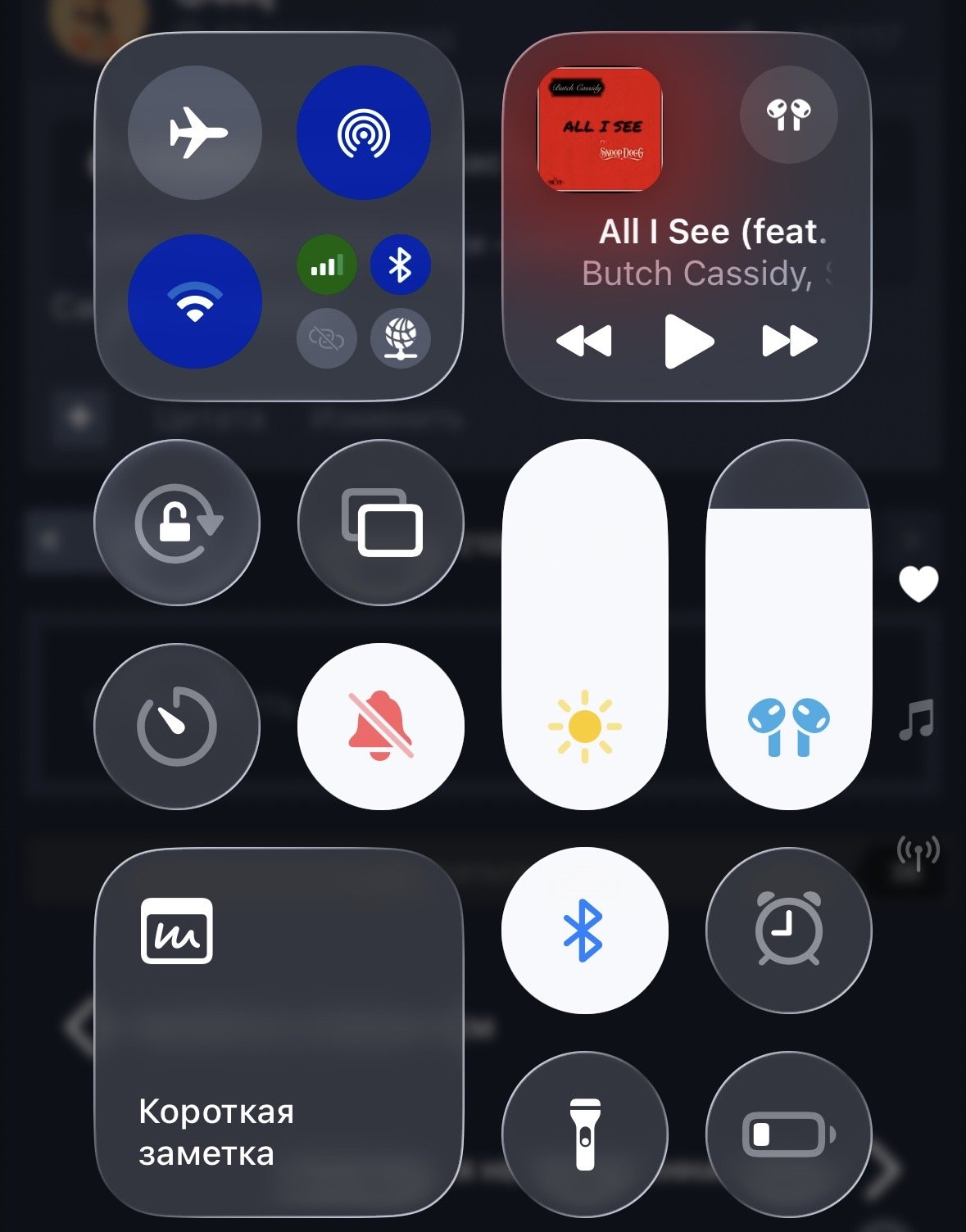
Task: Open the alarm clock
Action: pyautogui.click(x=788, y=931)
